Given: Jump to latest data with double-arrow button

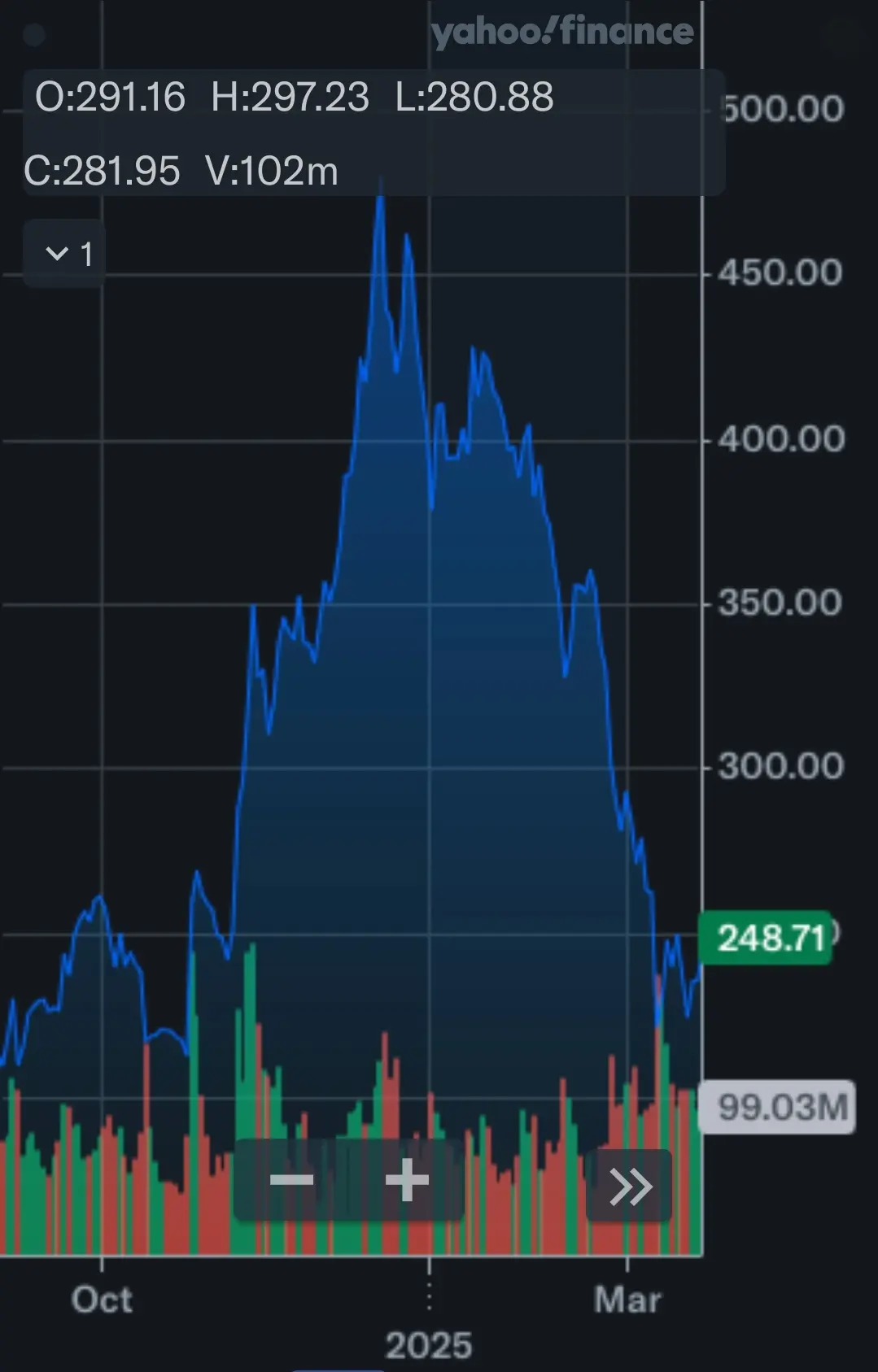Looking at the screenshot, I should [630, 1187].
